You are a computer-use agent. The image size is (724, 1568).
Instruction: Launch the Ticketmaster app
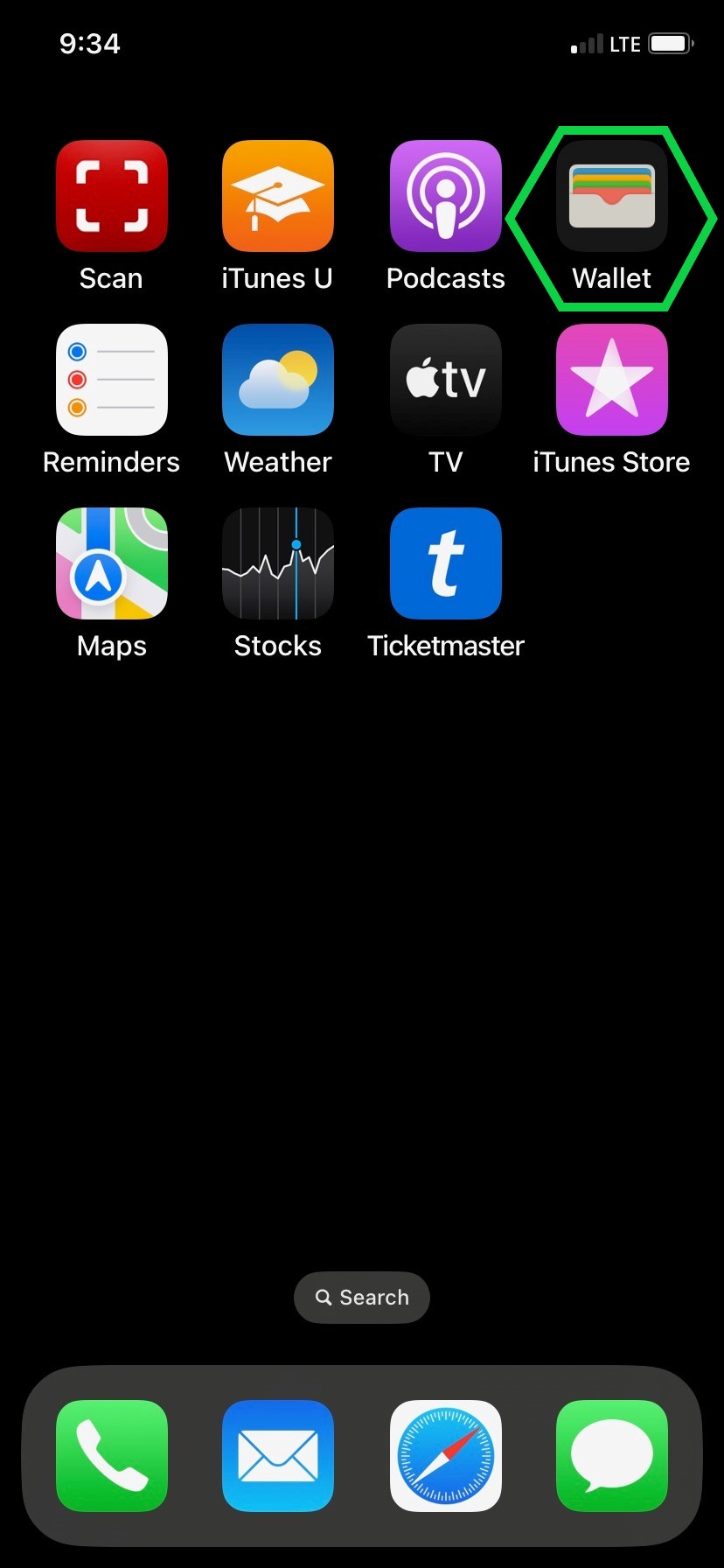[x=445, y=563]
